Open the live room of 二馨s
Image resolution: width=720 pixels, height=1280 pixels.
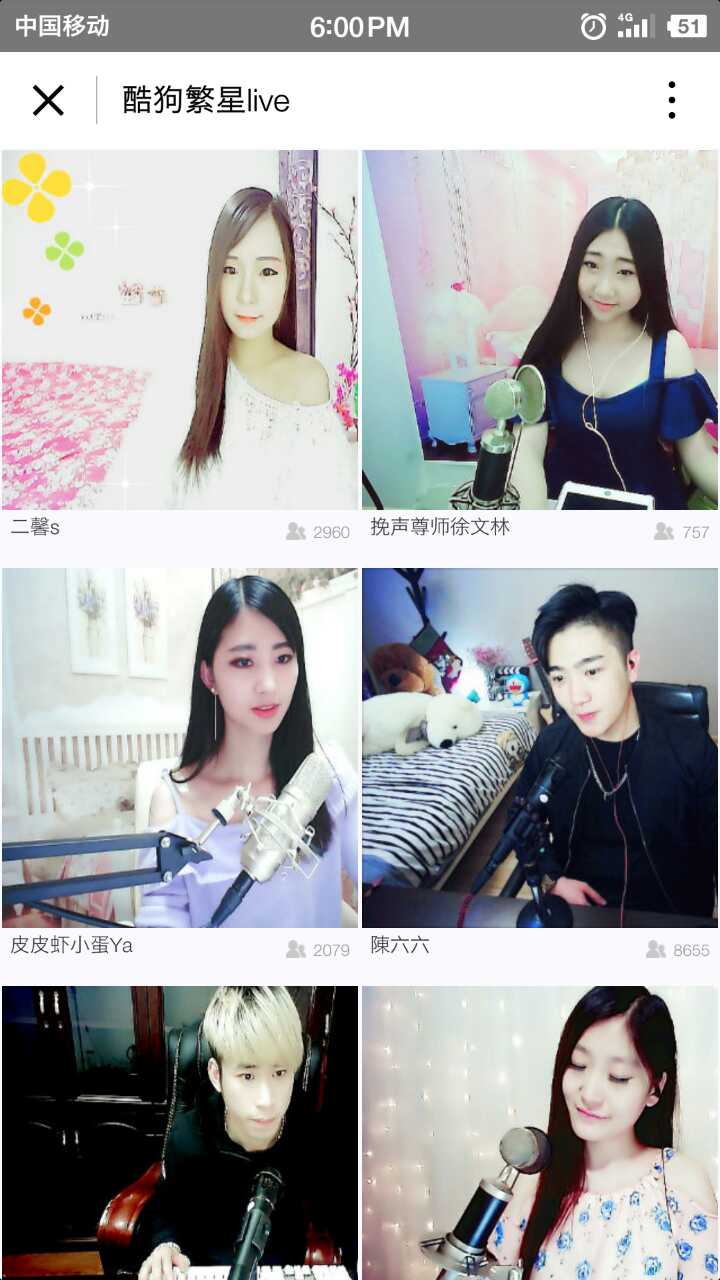coord(180,330)
